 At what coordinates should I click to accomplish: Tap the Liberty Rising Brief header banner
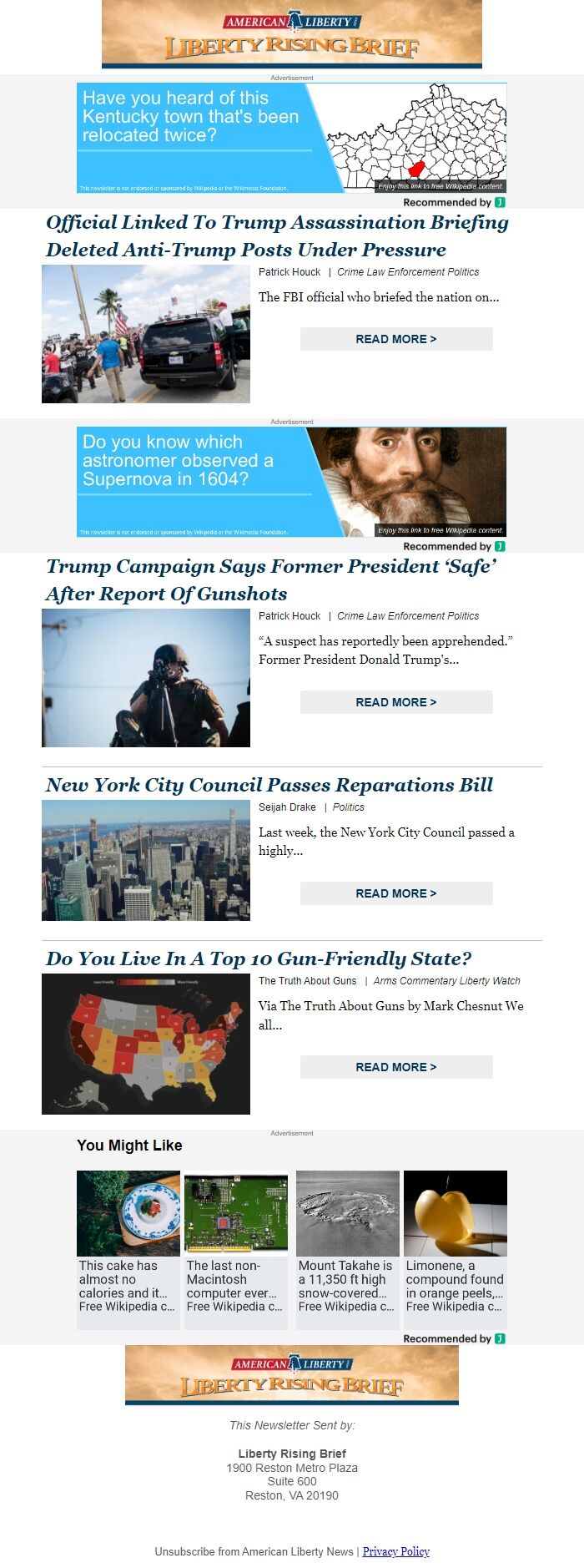click(x=291, y=34)
